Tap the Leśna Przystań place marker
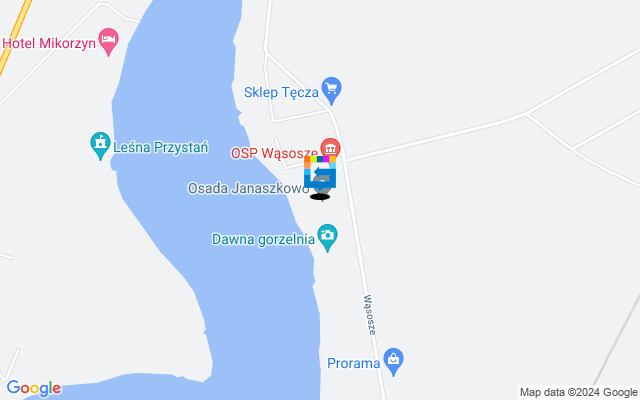 pyautogui.click(x=100, y=146)
